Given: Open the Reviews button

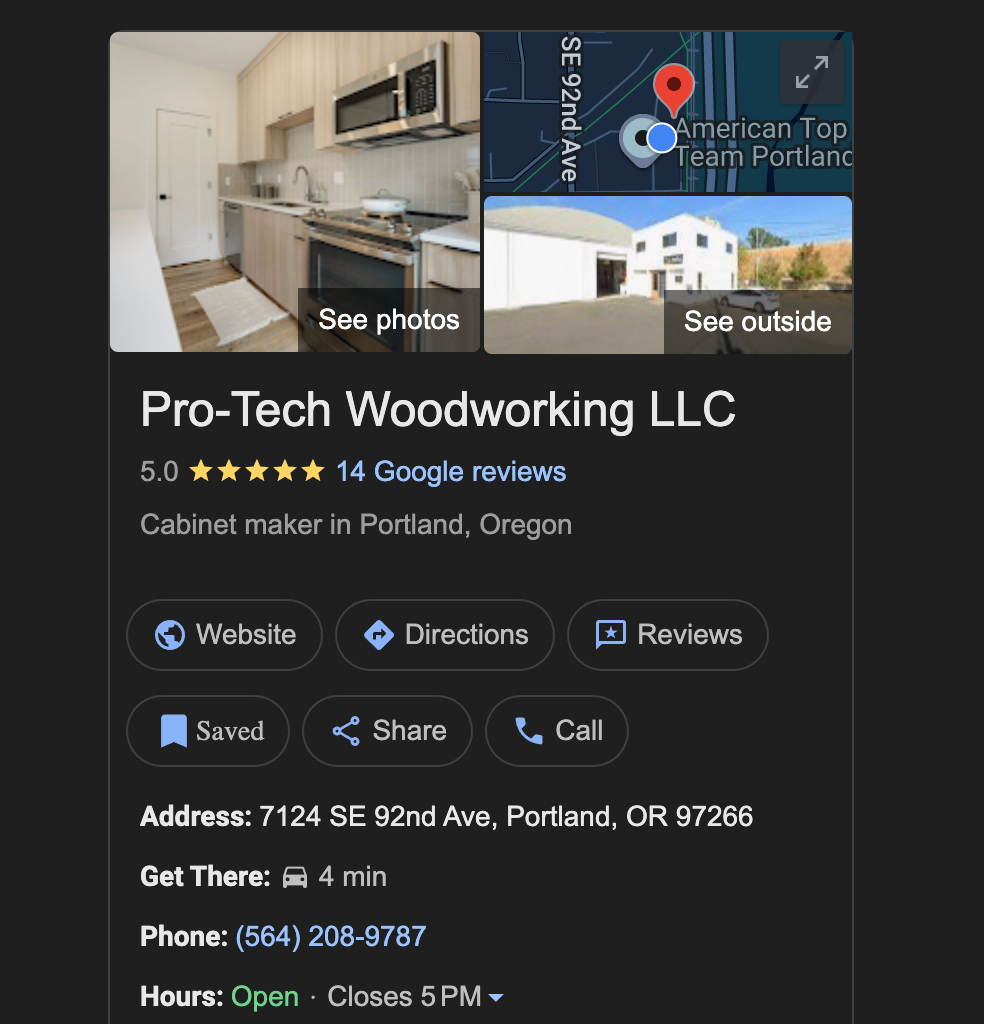Looking at the screenshot, I should 668,635.
